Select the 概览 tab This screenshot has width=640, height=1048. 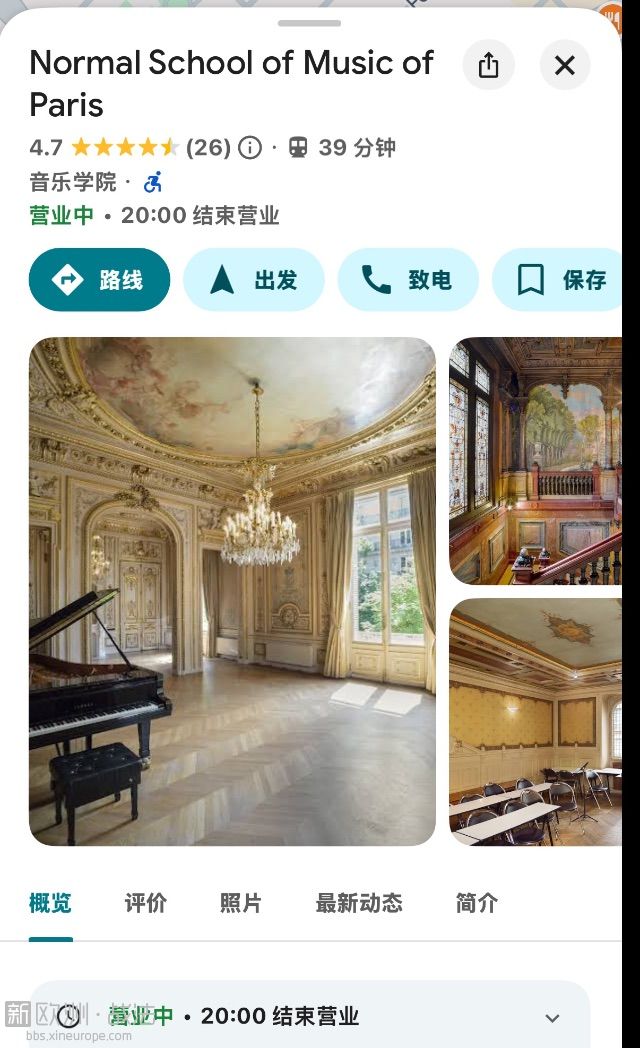coord(50,903)
